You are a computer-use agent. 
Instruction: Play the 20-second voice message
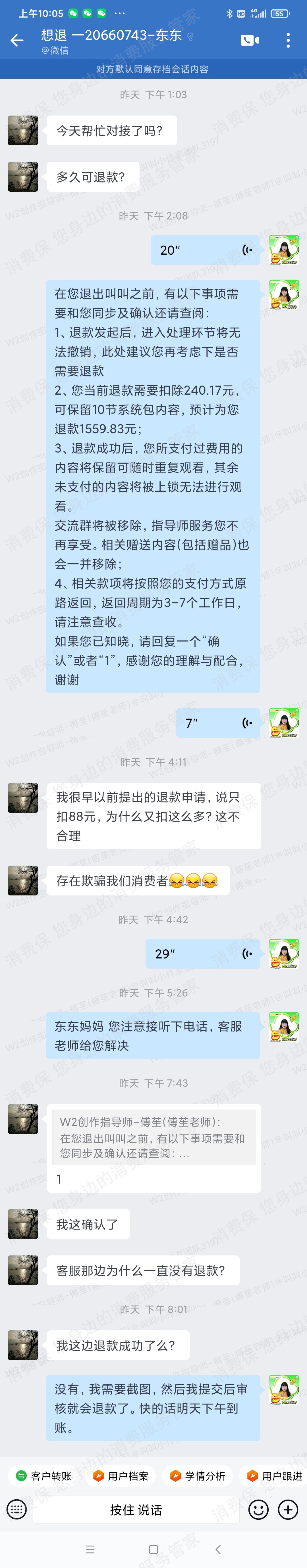pos(206,250)
